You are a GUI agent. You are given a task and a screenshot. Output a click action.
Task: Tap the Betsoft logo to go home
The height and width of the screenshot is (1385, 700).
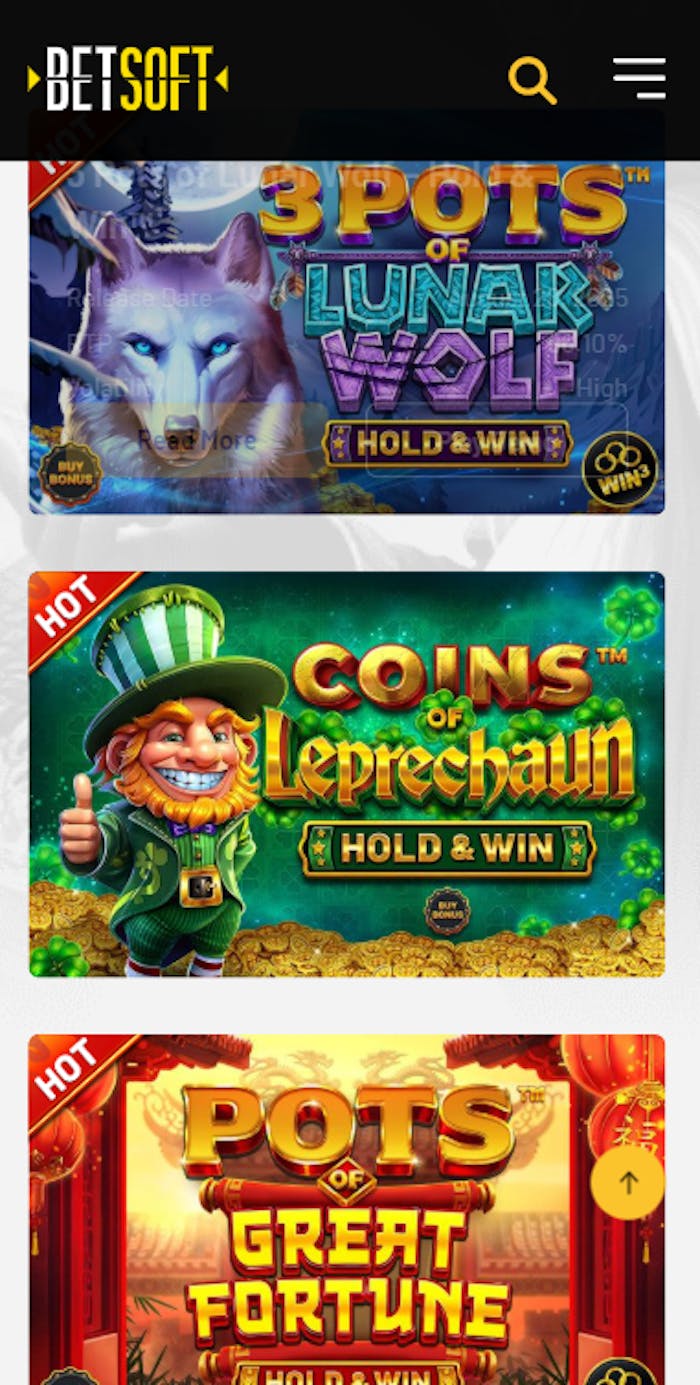tap(128, 79)
